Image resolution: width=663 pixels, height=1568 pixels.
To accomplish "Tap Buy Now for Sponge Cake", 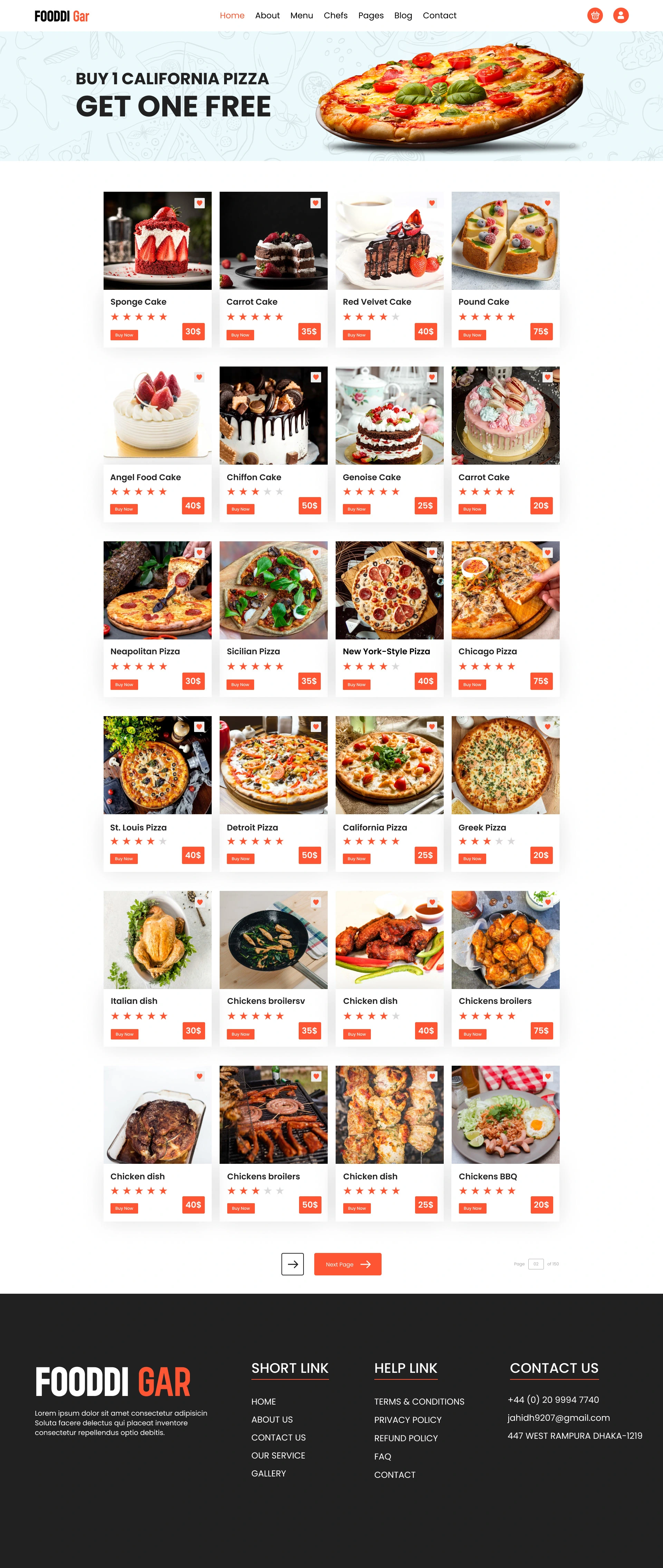I will [x=124, y=335].
